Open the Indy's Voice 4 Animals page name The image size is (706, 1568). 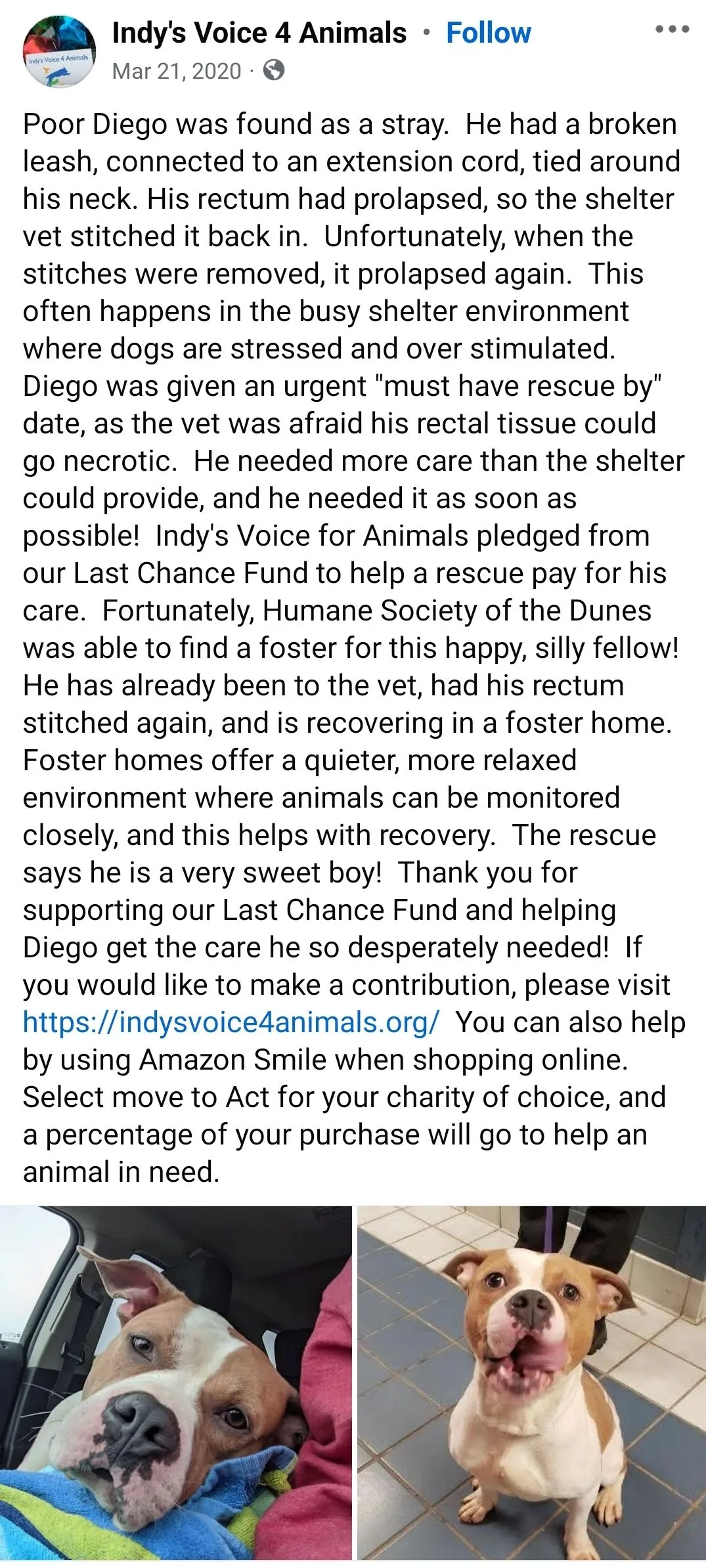coord(259,33)
